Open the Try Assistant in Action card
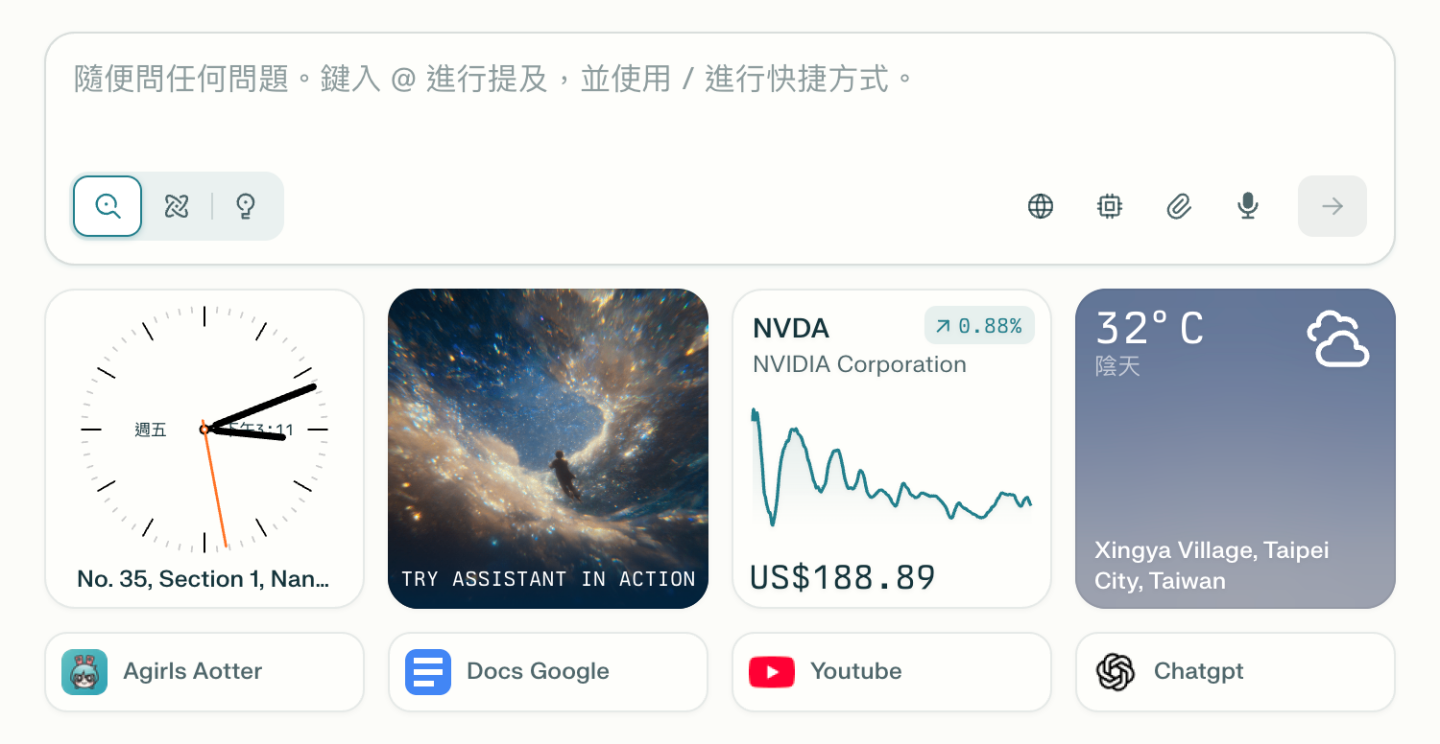Image resolution: width=1440 pixels, height=744 pixels. click(x=548, y=448)
